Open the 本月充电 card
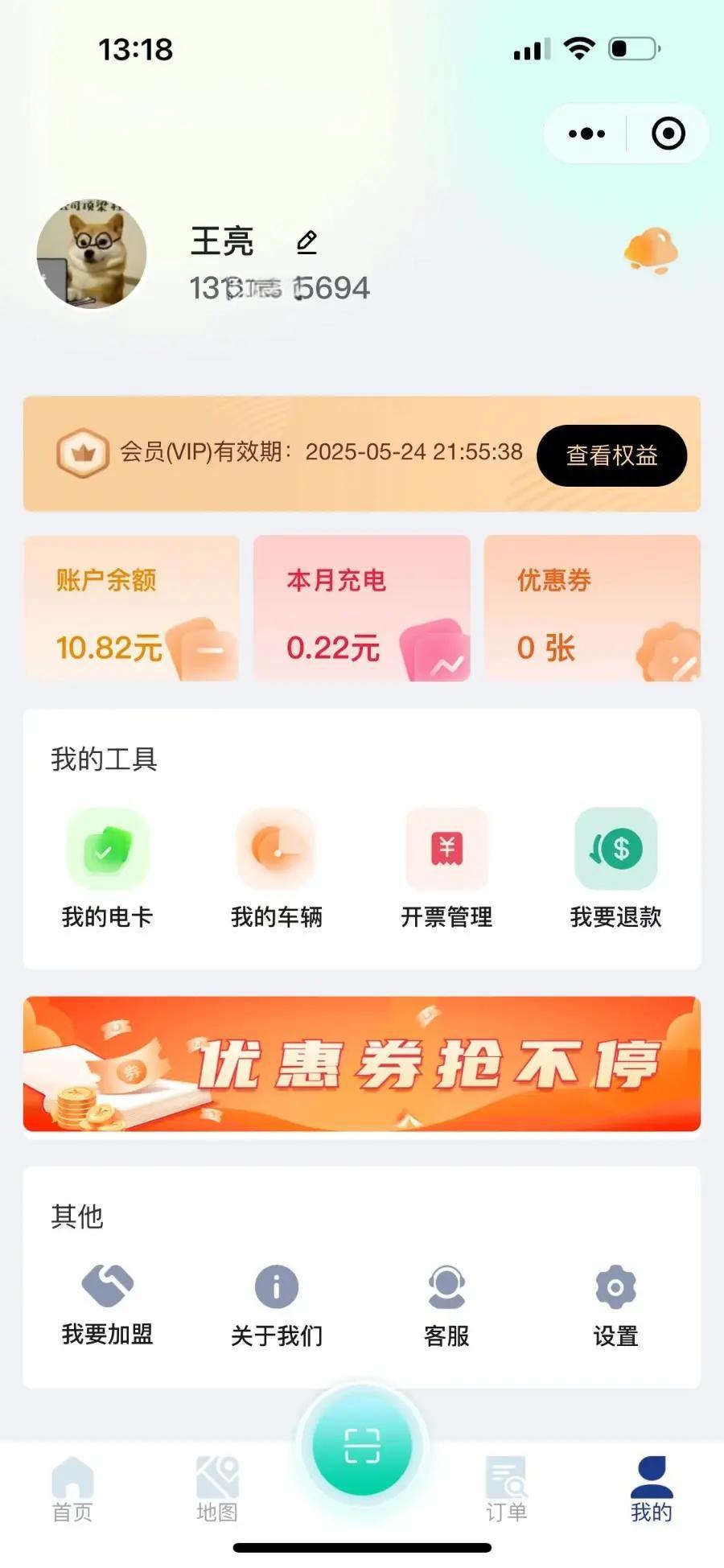Screen dimensions: 724x1568 362,609
